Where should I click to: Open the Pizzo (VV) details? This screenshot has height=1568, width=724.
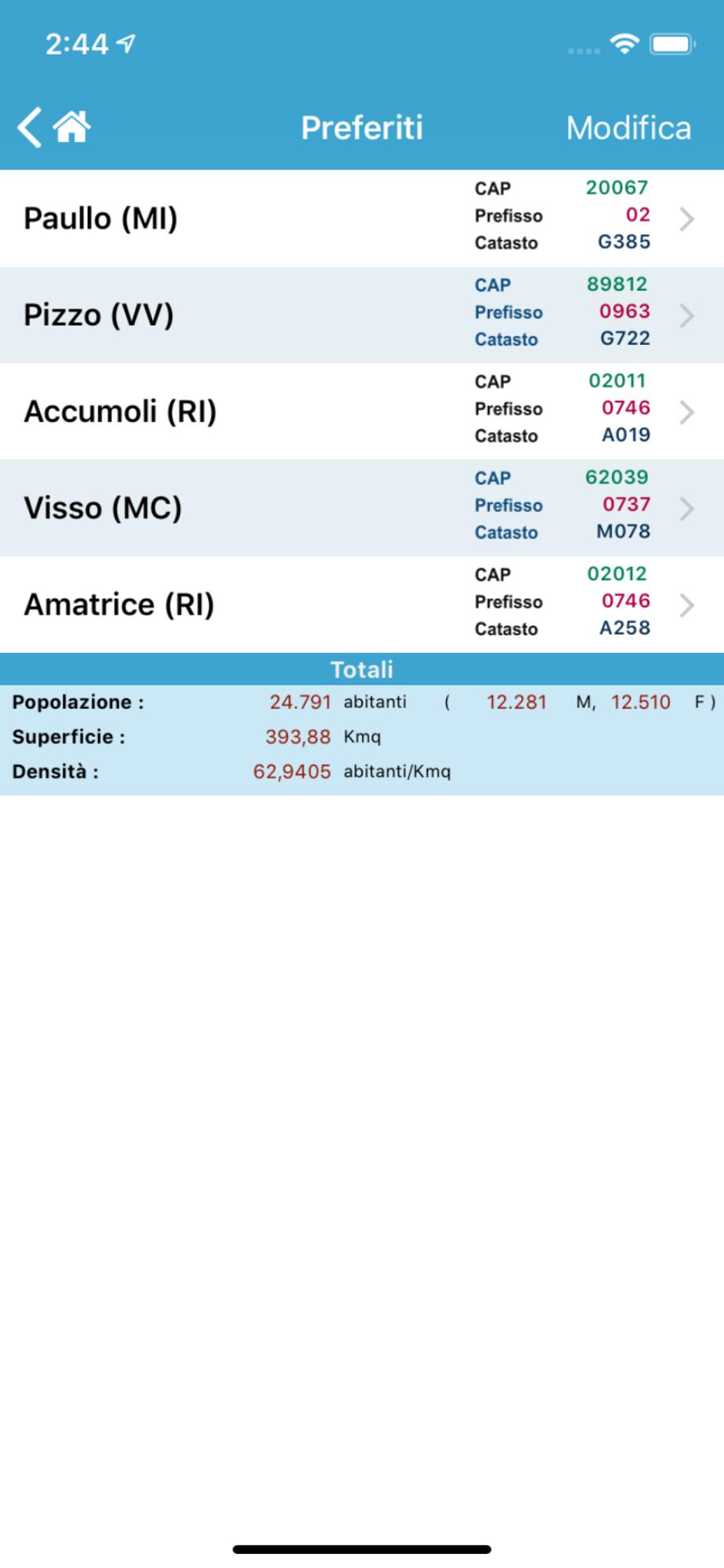[x=362, y=315]
